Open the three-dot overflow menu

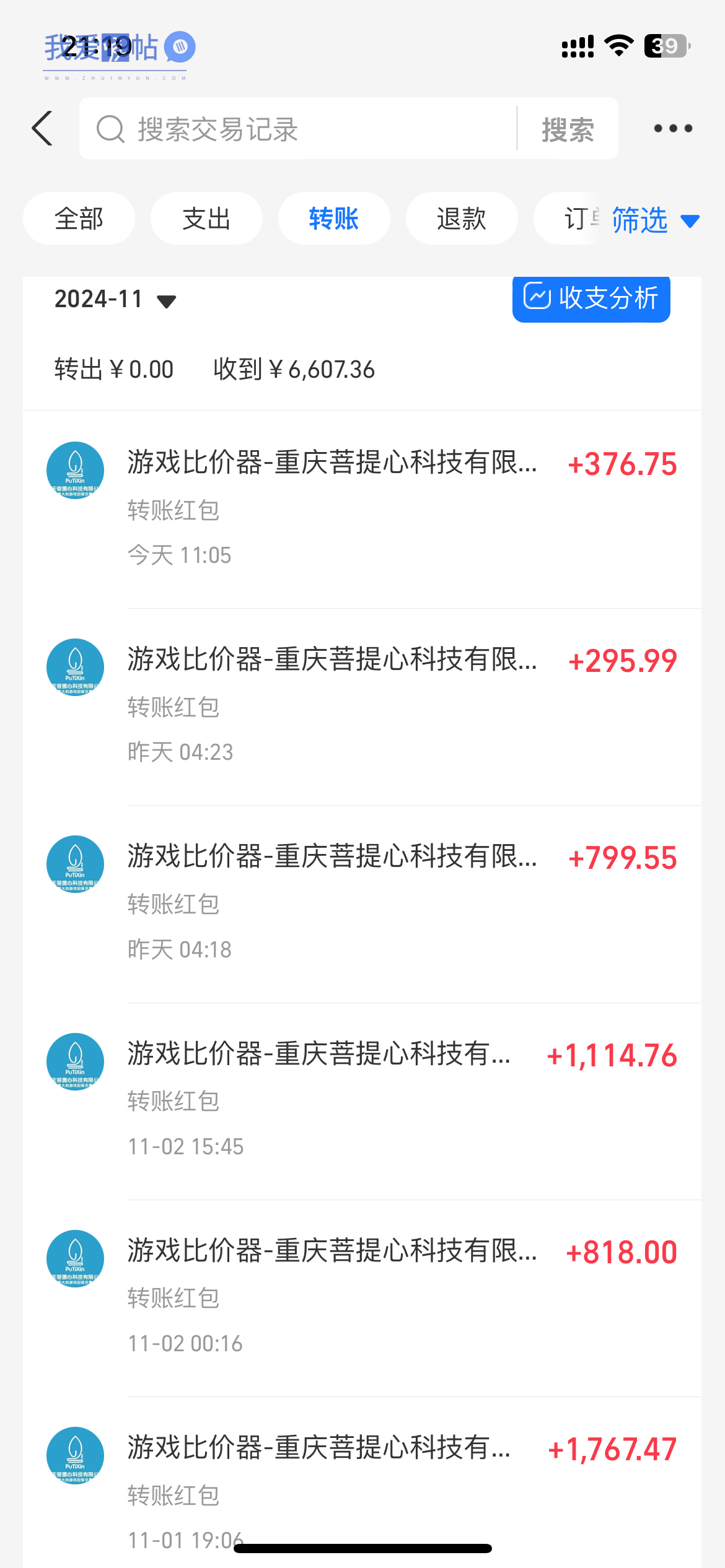tap(673, 128)
